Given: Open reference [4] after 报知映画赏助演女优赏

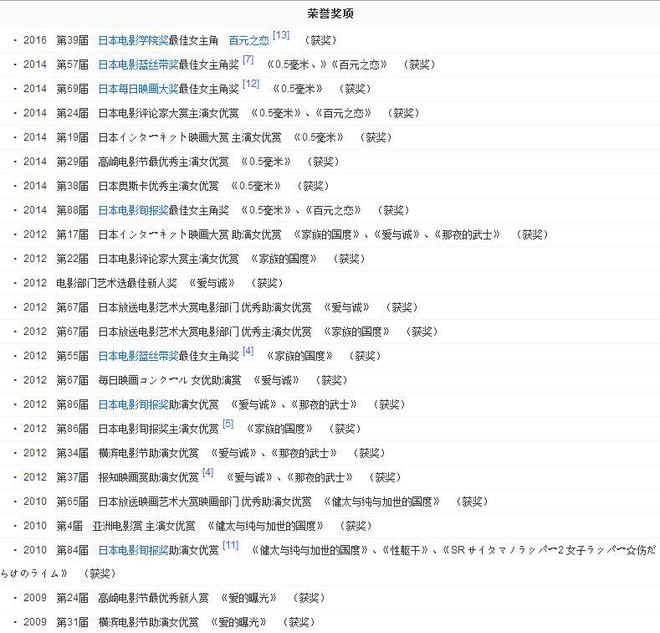Looking at the screenshot, I should pos(208,472).
